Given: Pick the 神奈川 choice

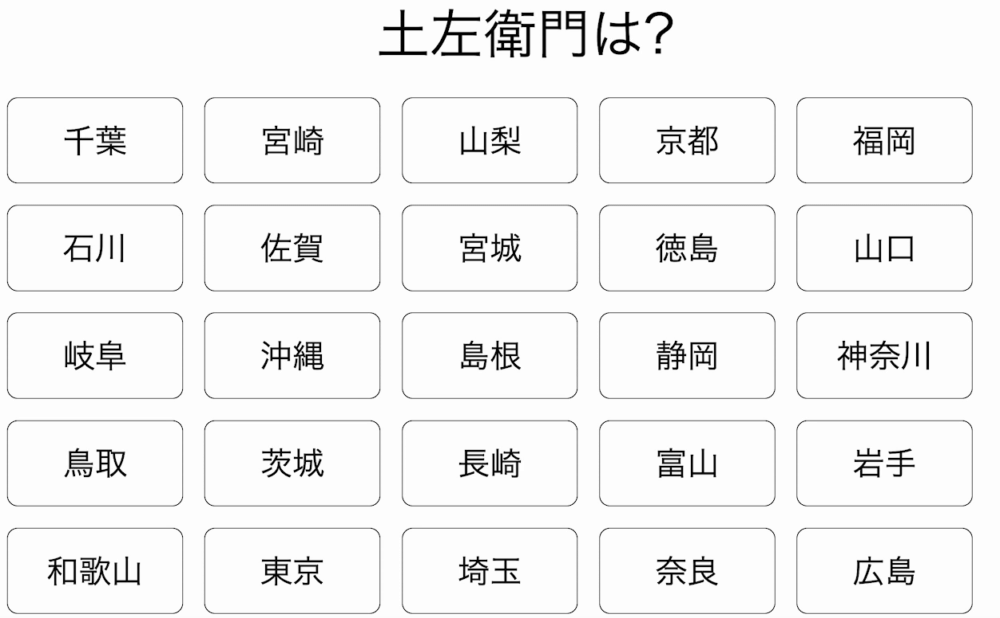Looking at the screenshot, I should (884, 356).
